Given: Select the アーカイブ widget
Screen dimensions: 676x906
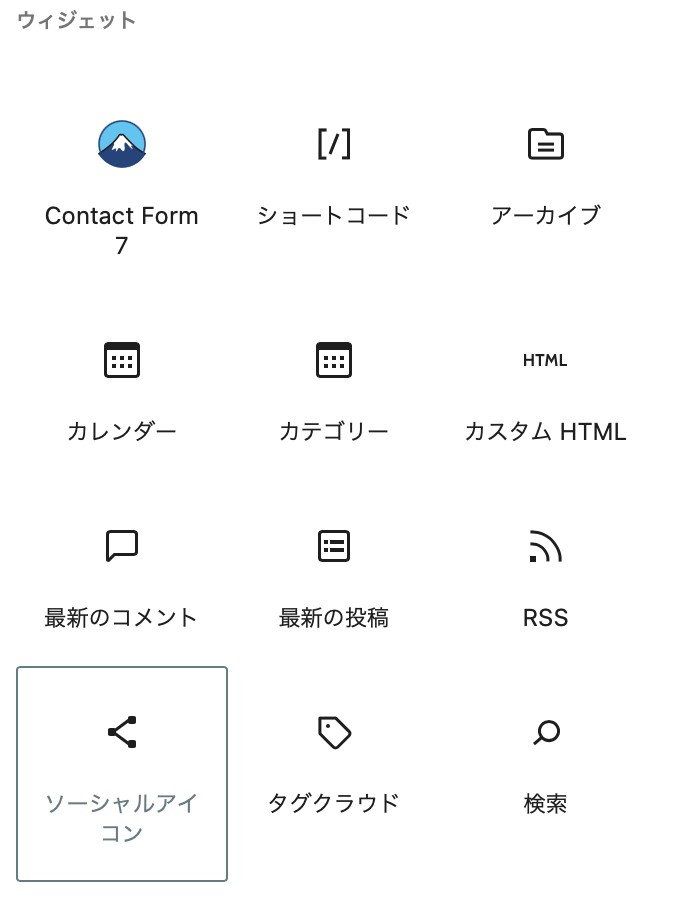Looking at the screenshot, I should coord(546,178).
